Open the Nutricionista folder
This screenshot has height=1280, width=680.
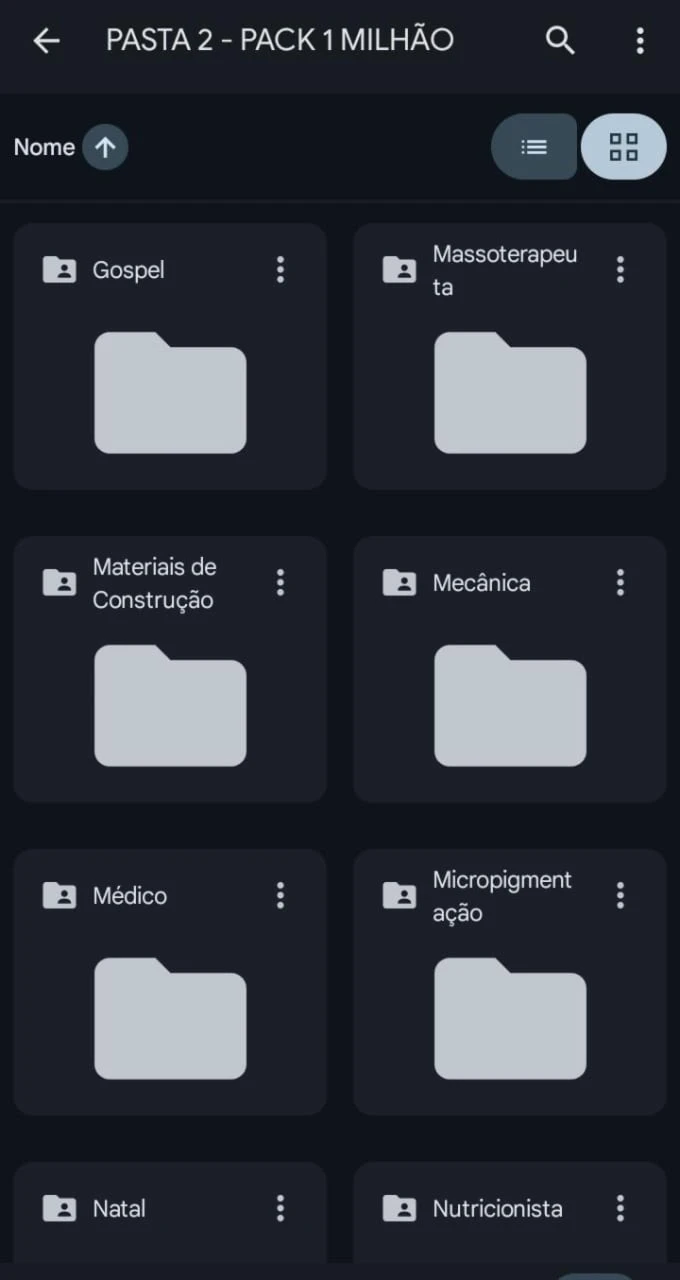point(497,1209)
